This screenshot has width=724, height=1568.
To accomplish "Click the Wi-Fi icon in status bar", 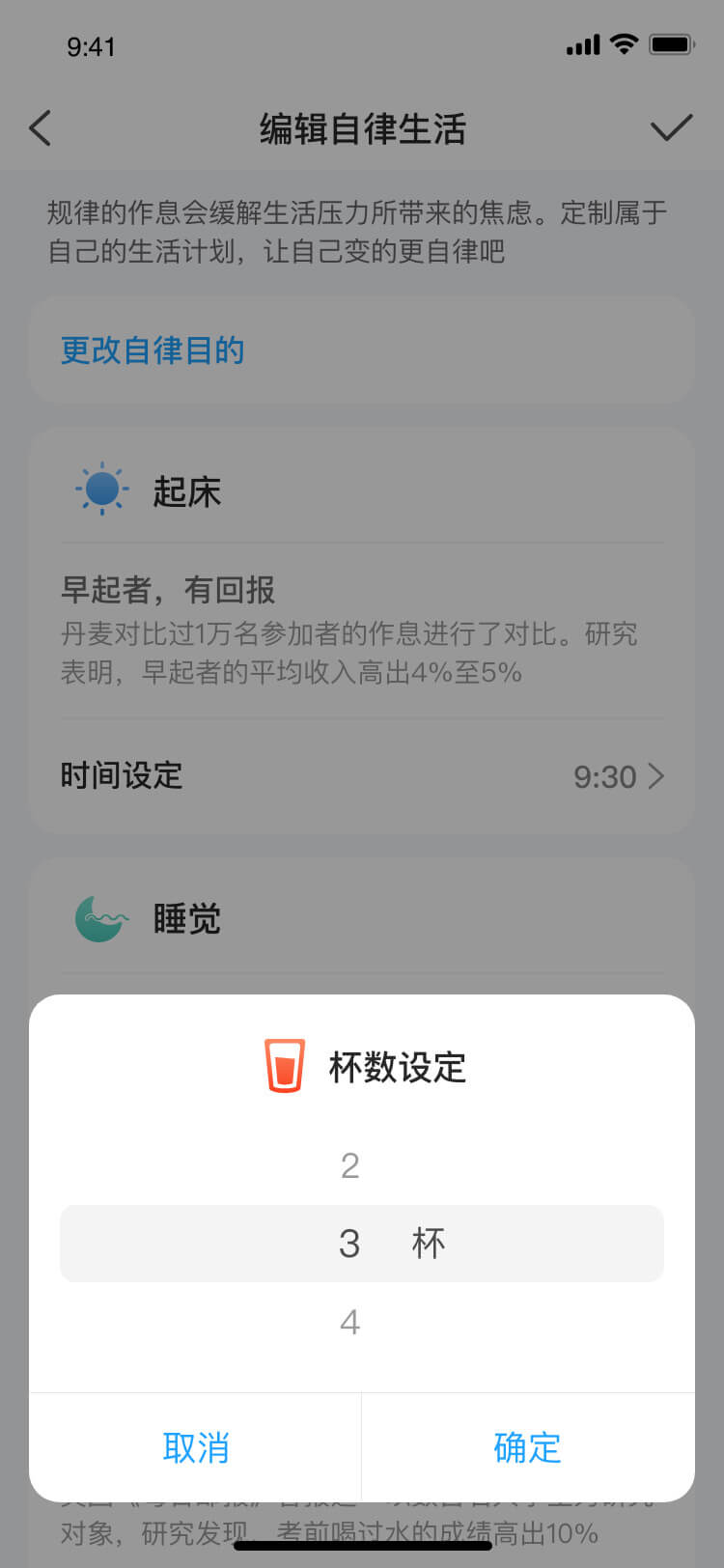I will tap(625, 43).
